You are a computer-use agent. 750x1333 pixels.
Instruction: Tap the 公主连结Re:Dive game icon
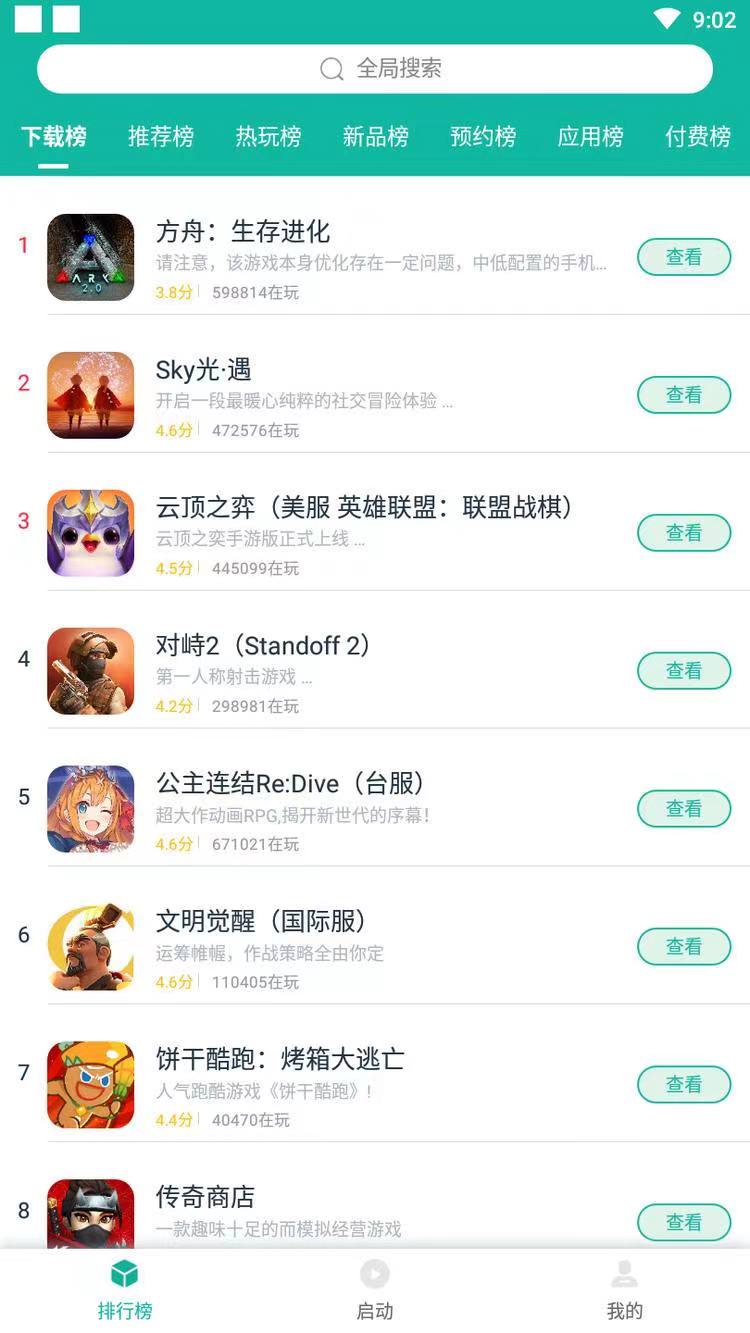click(90, 809)
